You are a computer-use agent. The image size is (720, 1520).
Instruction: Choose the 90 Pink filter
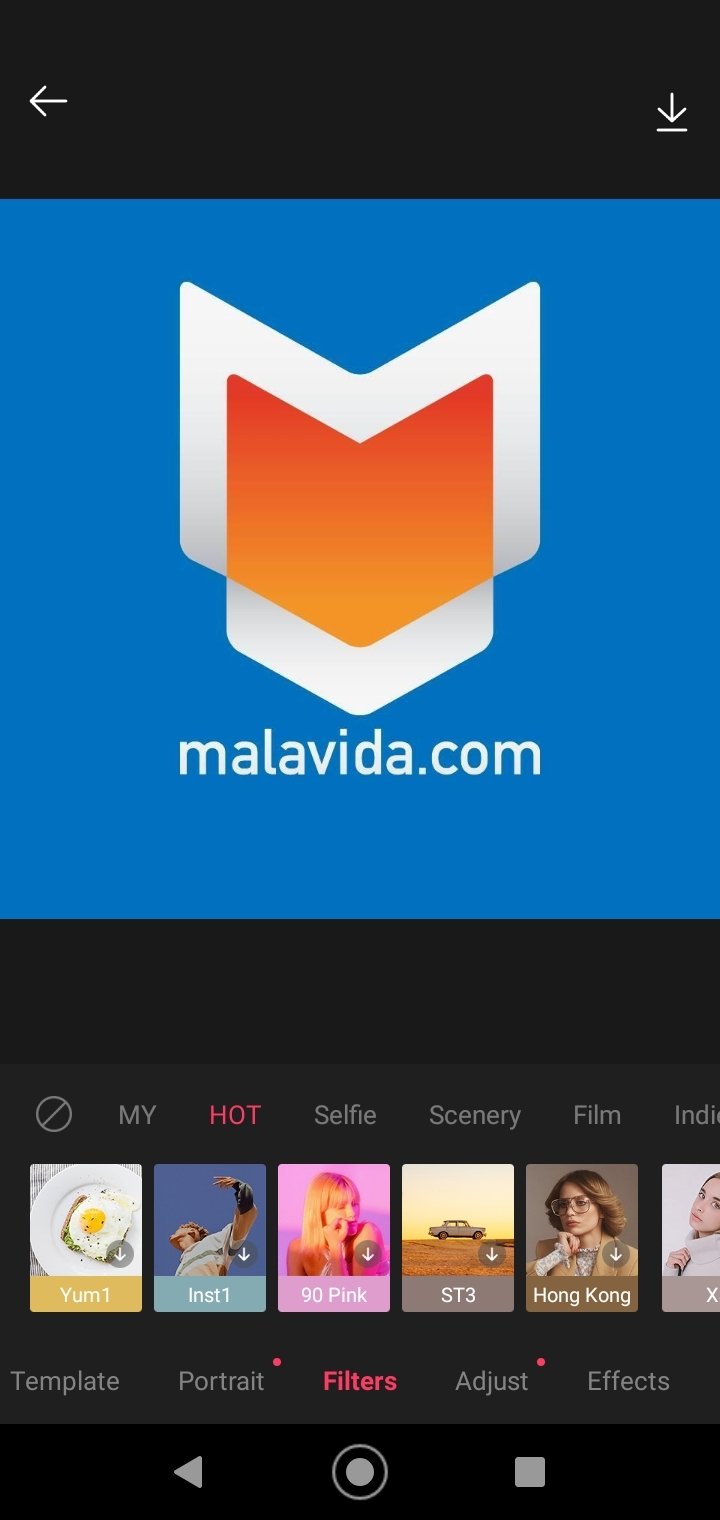pos(334,1238)
